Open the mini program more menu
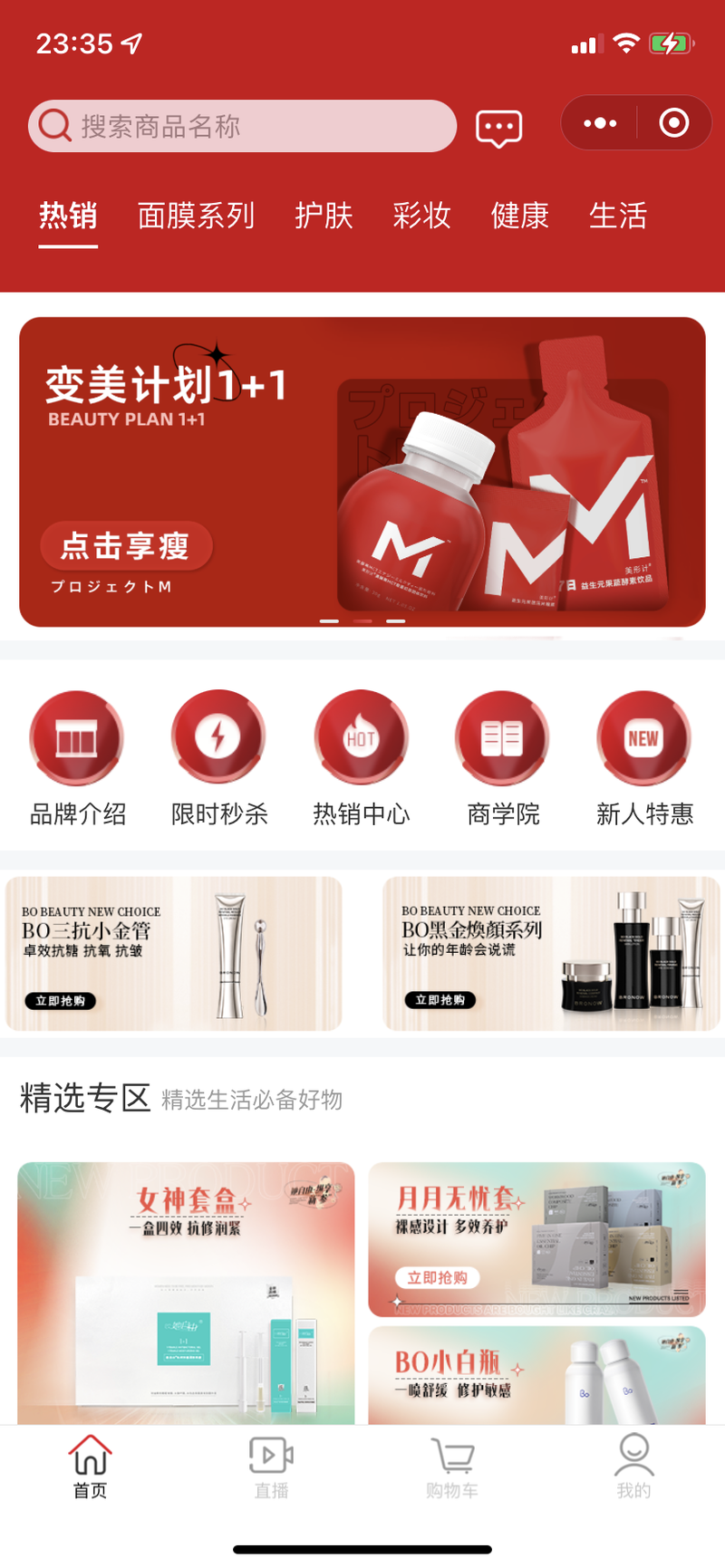 click(x=600, y=122)
